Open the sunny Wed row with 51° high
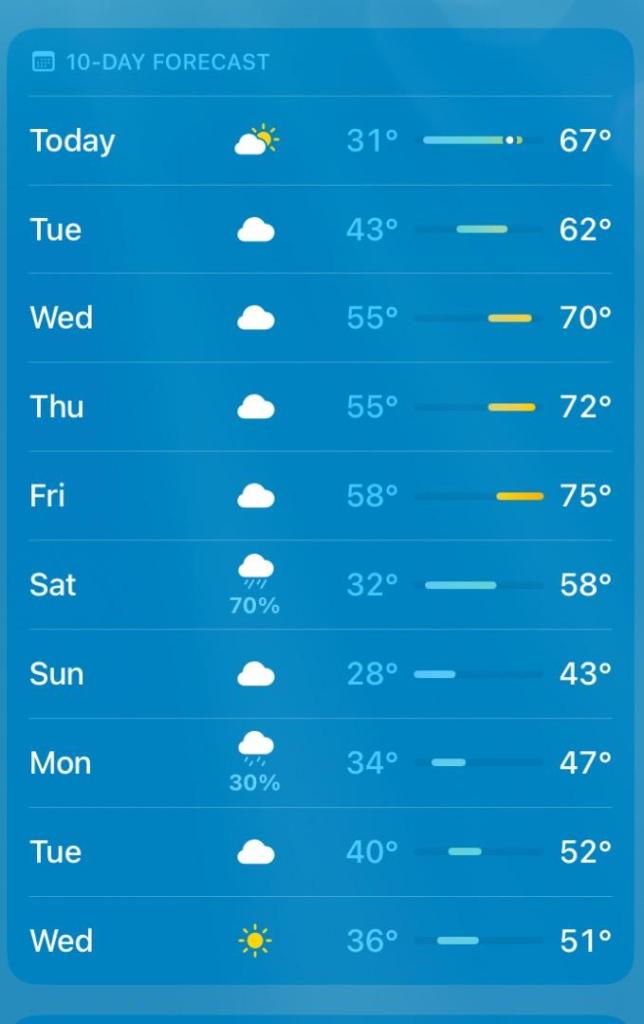The height and width of the screenshot is (1024, 644). coord(320,941)
